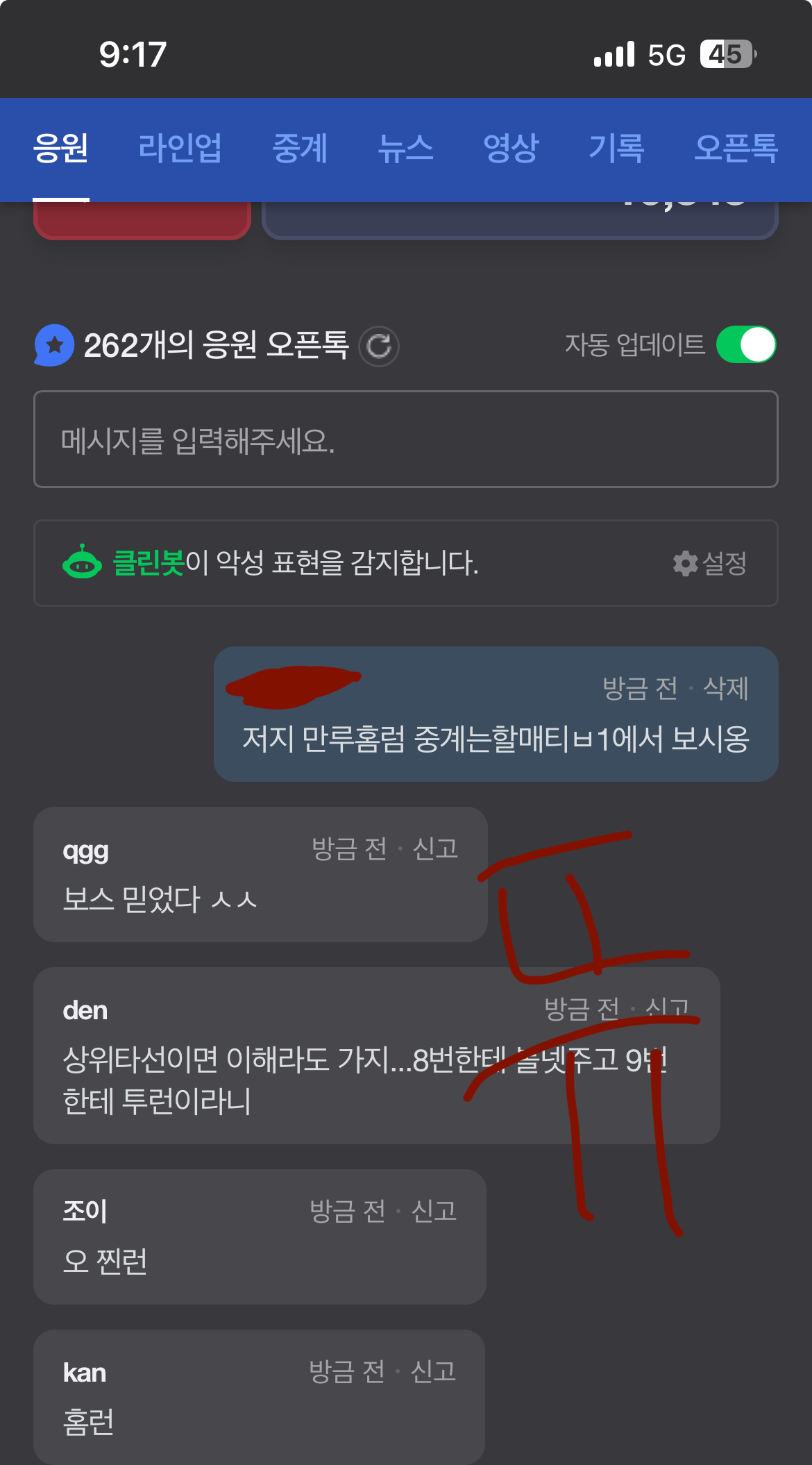The height and width of the screenshot is (1465, 812).
Task: Open the 기록 tab
Action: coord(616,148)
